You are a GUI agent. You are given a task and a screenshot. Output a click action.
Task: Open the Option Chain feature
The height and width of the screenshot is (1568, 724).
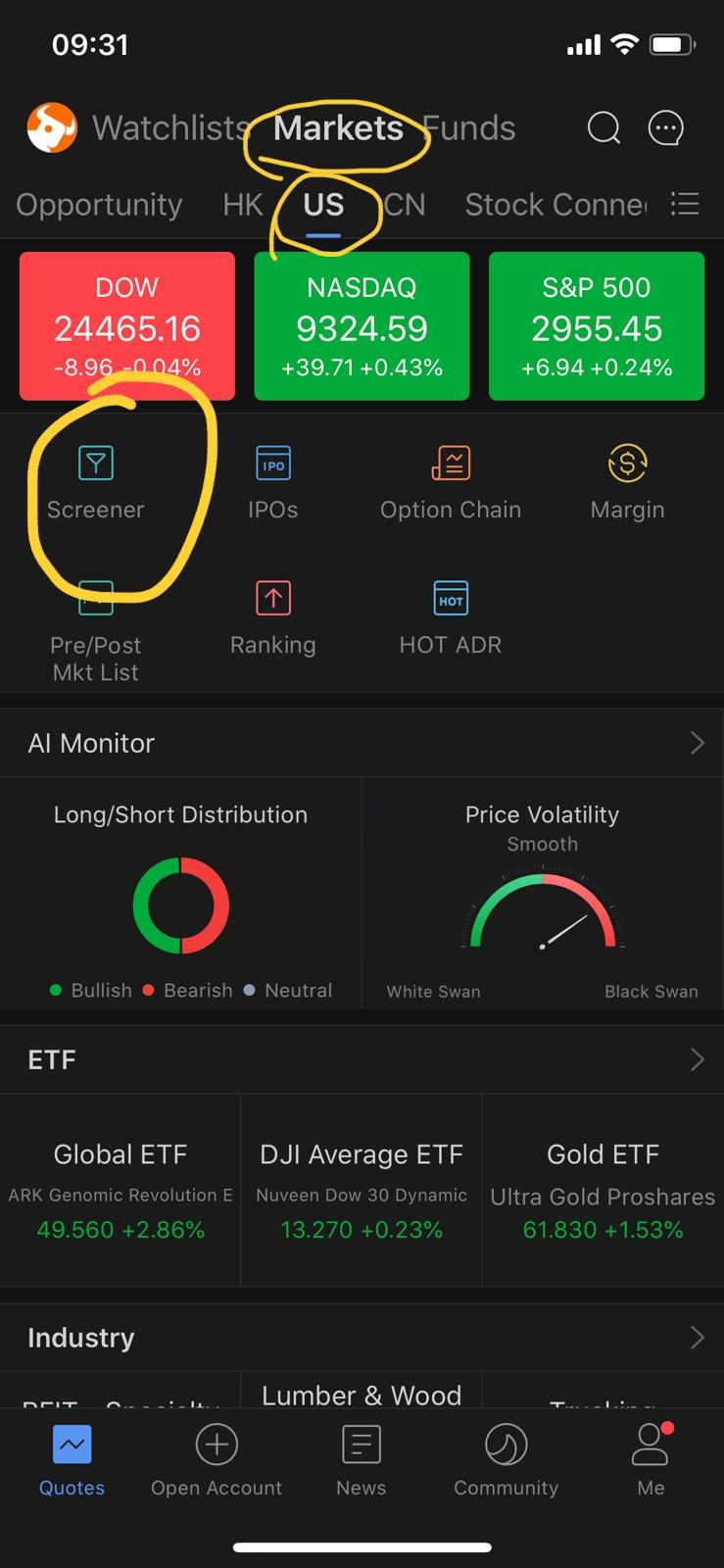pos(450,480)
